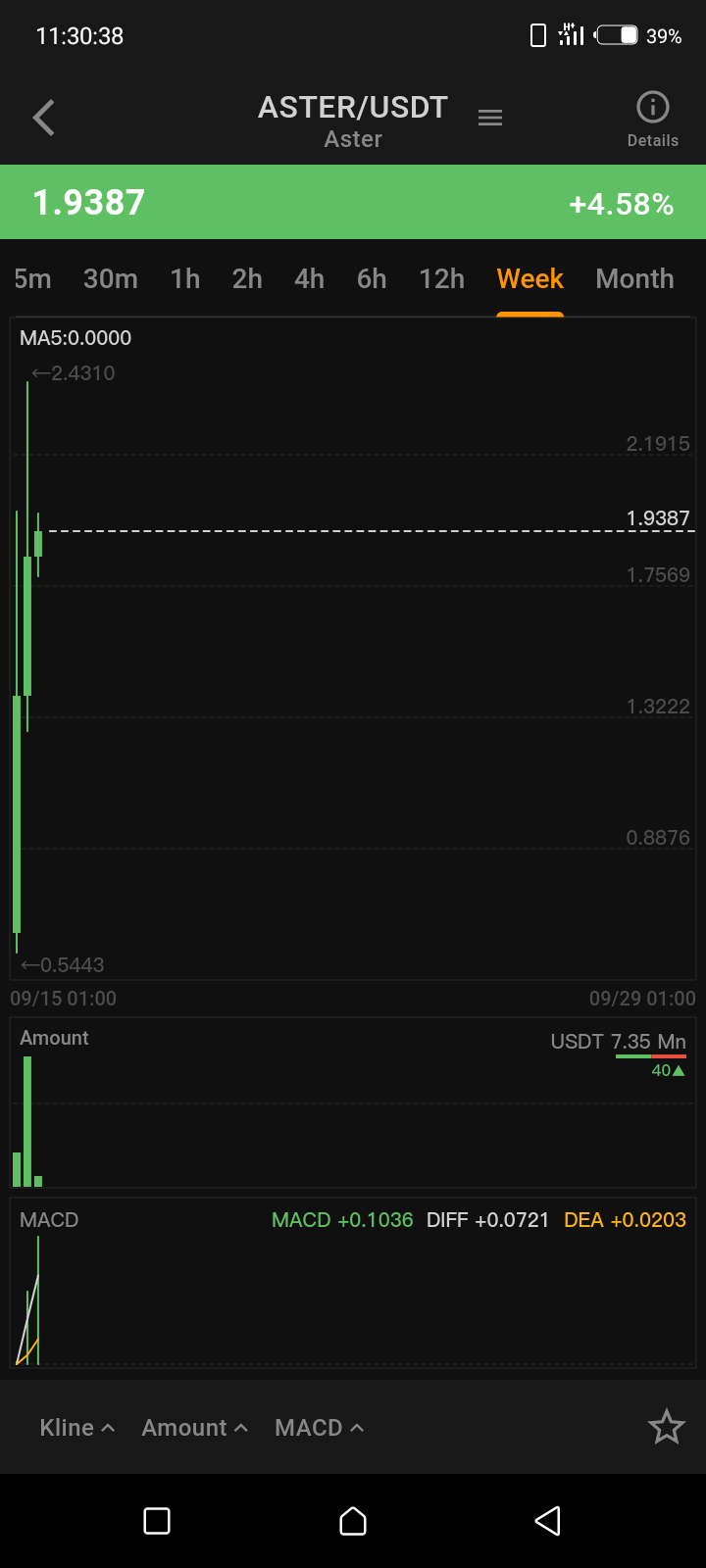Expand the MACD indicator options
This screenshot has width=706, height=1568.
[x=320, y=1428]
